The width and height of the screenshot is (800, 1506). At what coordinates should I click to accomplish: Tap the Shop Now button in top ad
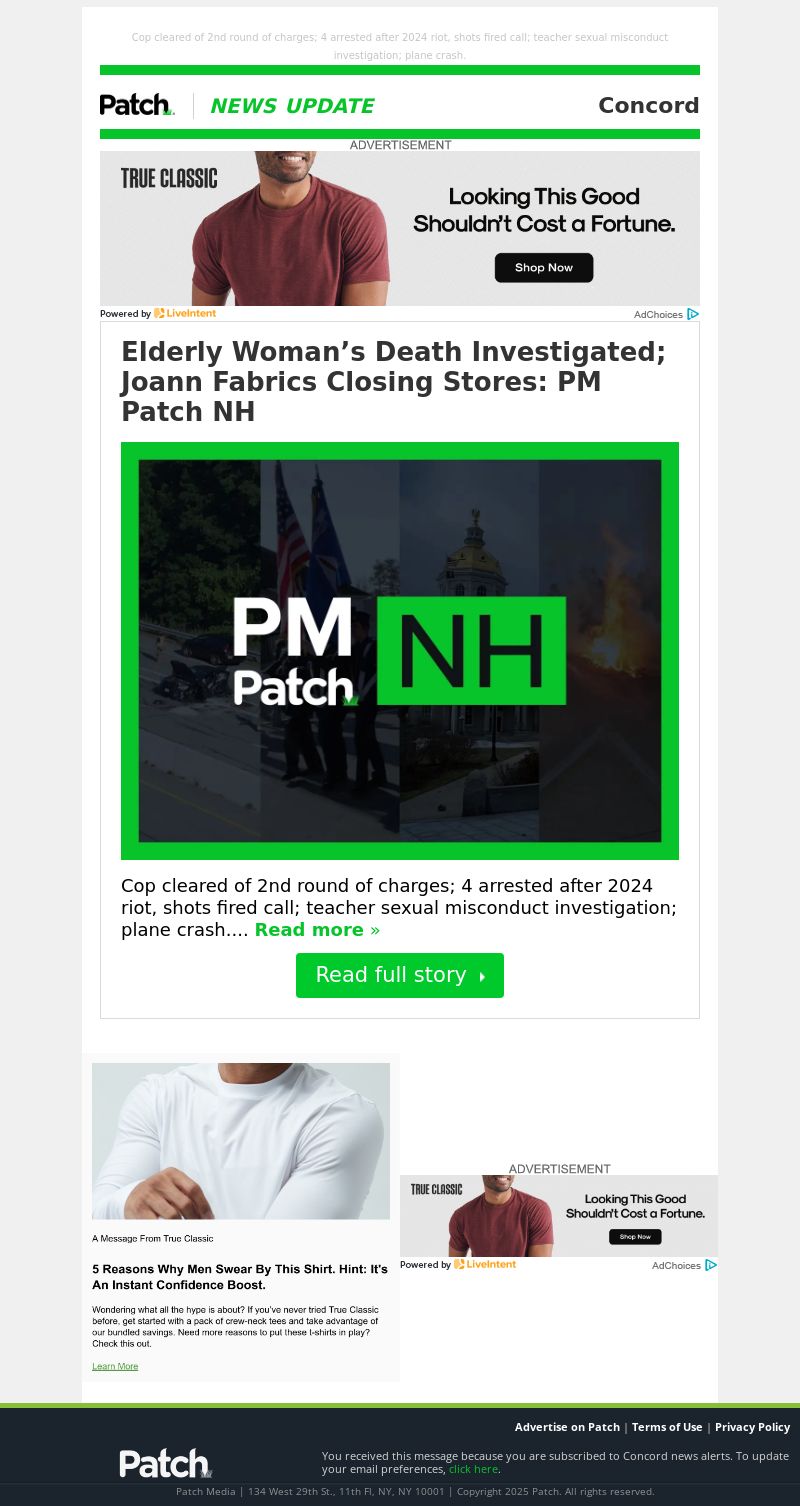[x=544, y=268]
